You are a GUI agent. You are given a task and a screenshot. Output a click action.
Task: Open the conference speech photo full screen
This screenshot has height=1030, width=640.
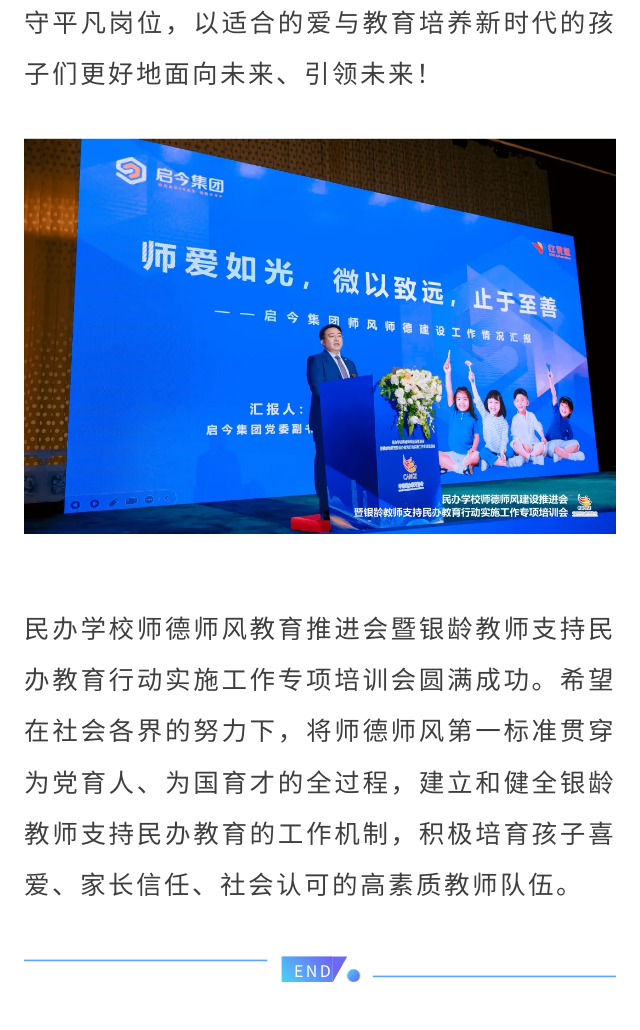click(x=320, y=336)
